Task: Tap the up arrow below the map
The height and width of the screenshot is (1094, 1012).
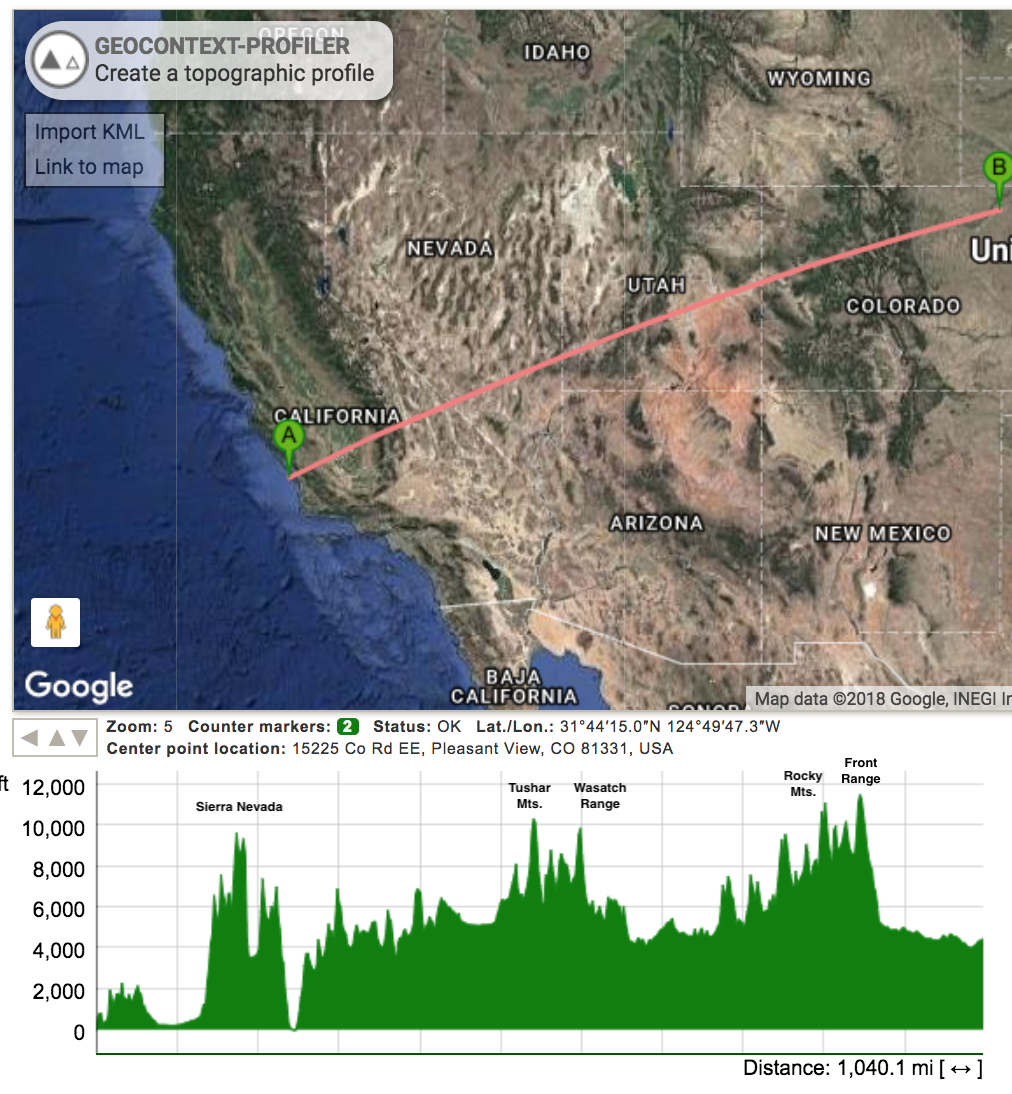Action: pos(55,738)
